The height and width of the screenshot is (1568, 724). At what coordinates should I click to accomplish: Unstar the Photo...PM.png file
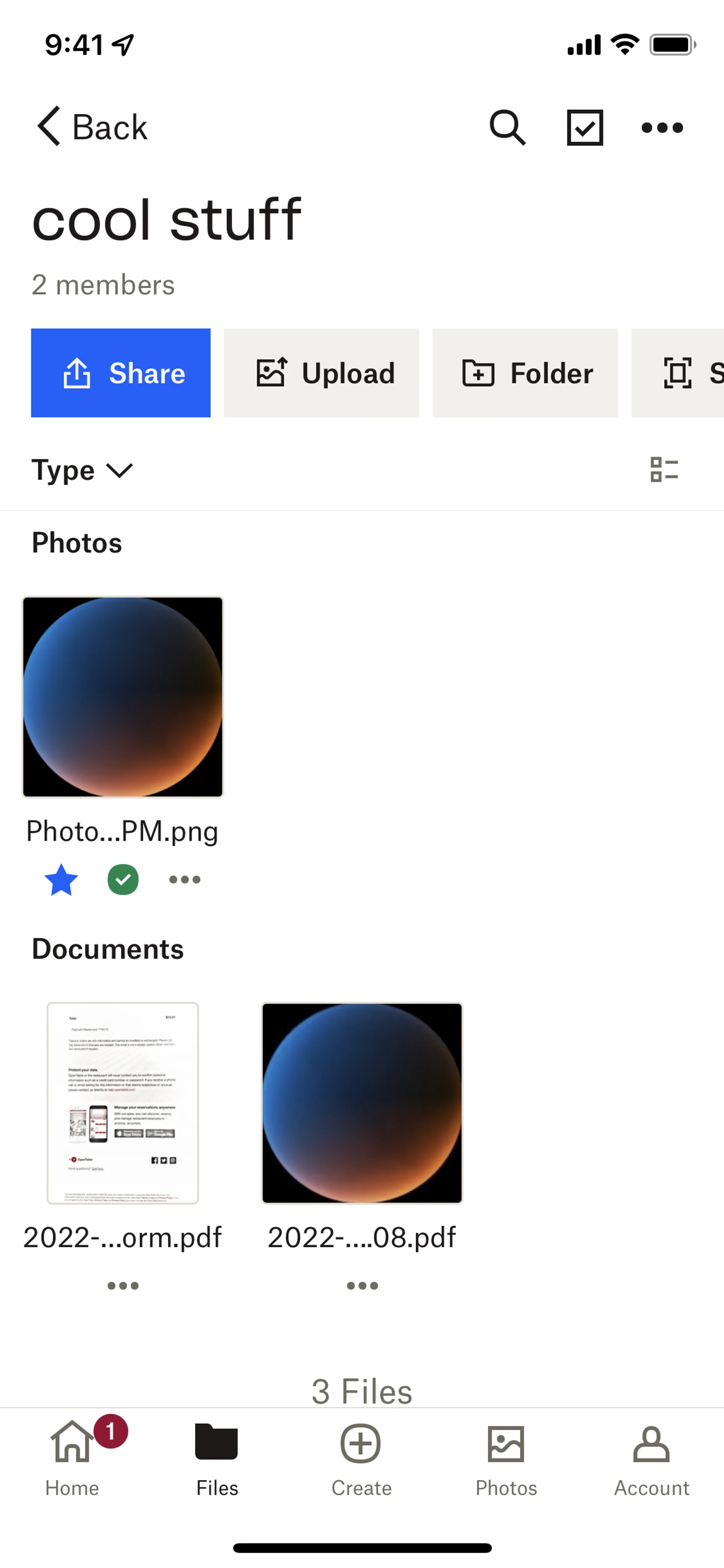tap(61, 880)
